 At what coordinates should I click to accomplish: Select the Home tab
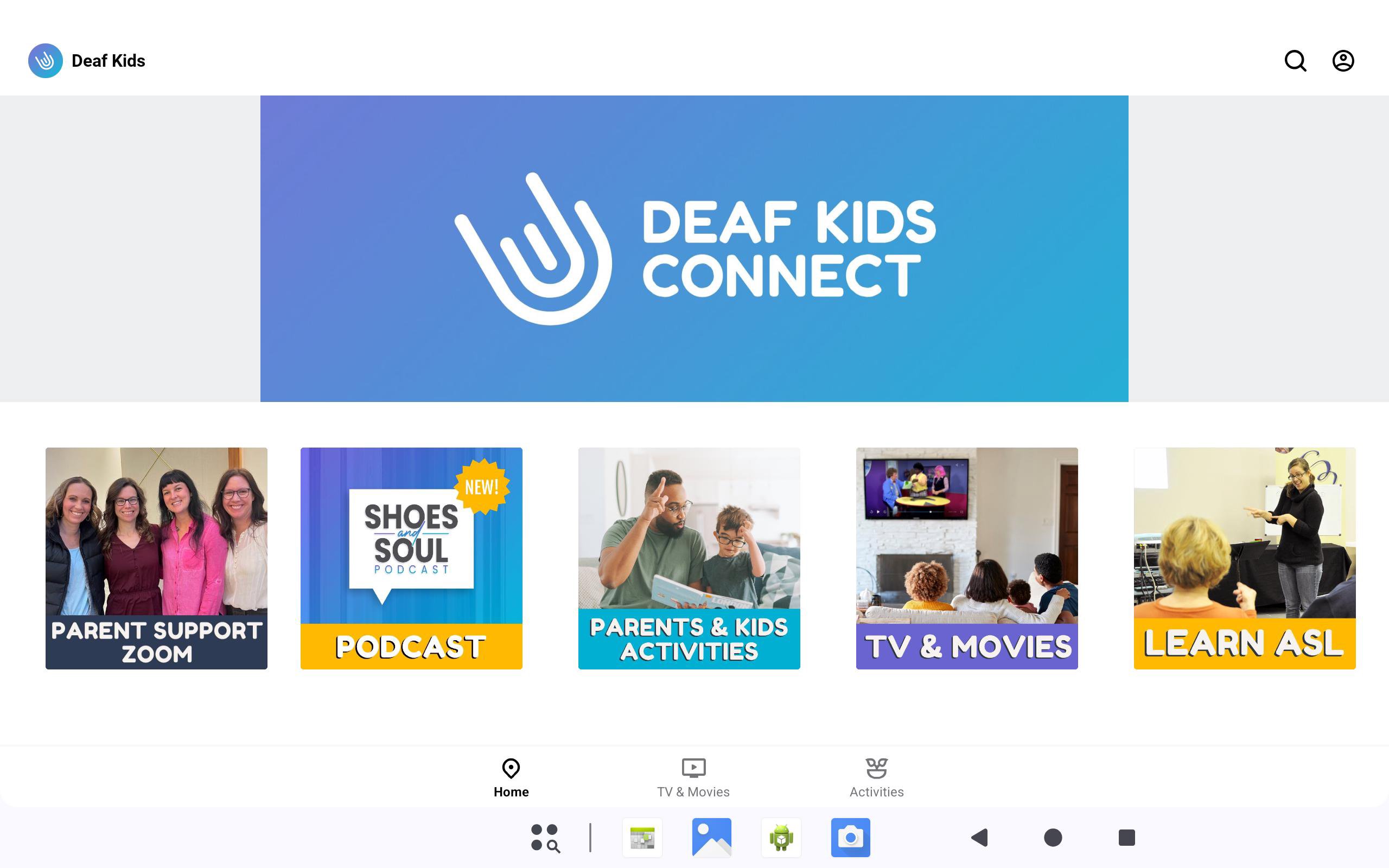(511, 777)
